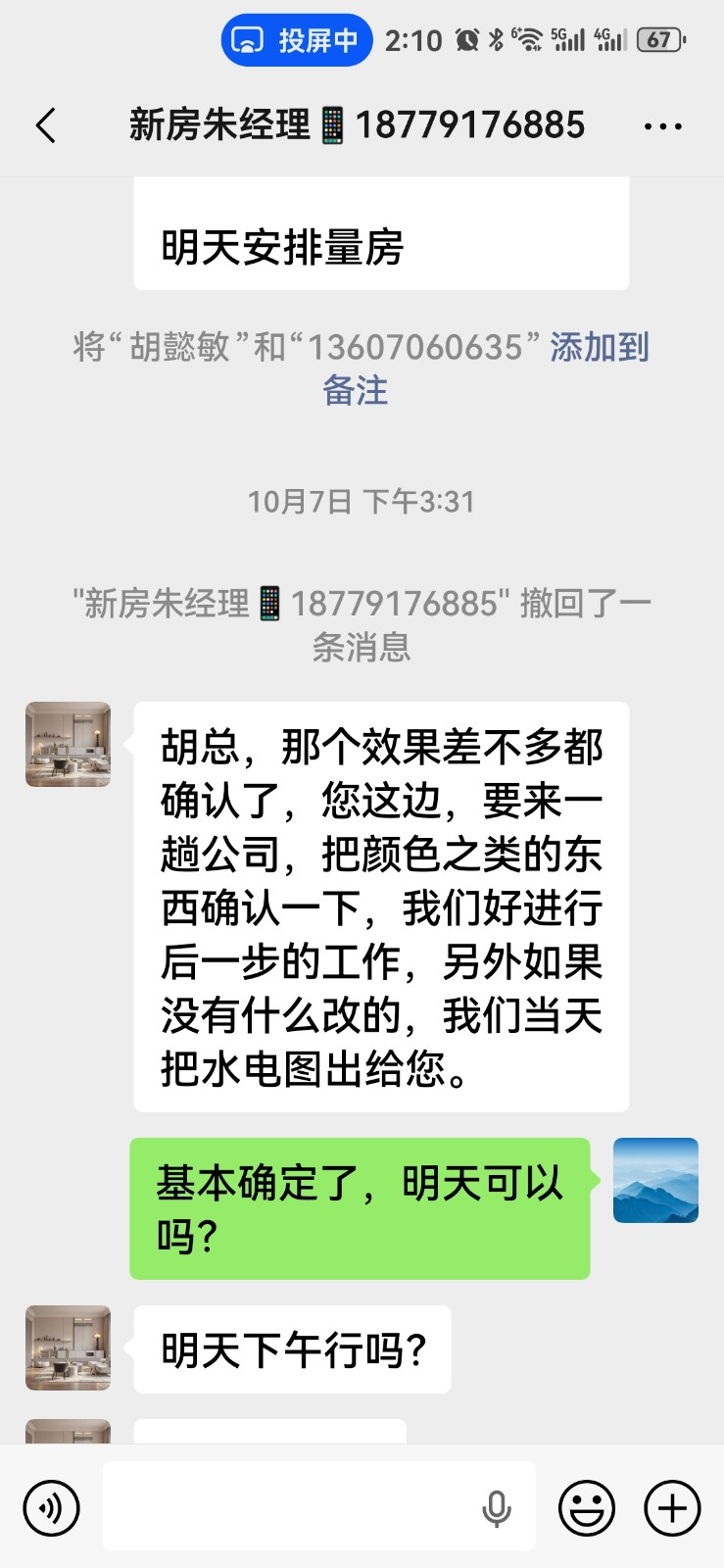The width and height of the screenshot is (724, 1568).
Task: Open the emoji sticker panel
Action: 587,1507
